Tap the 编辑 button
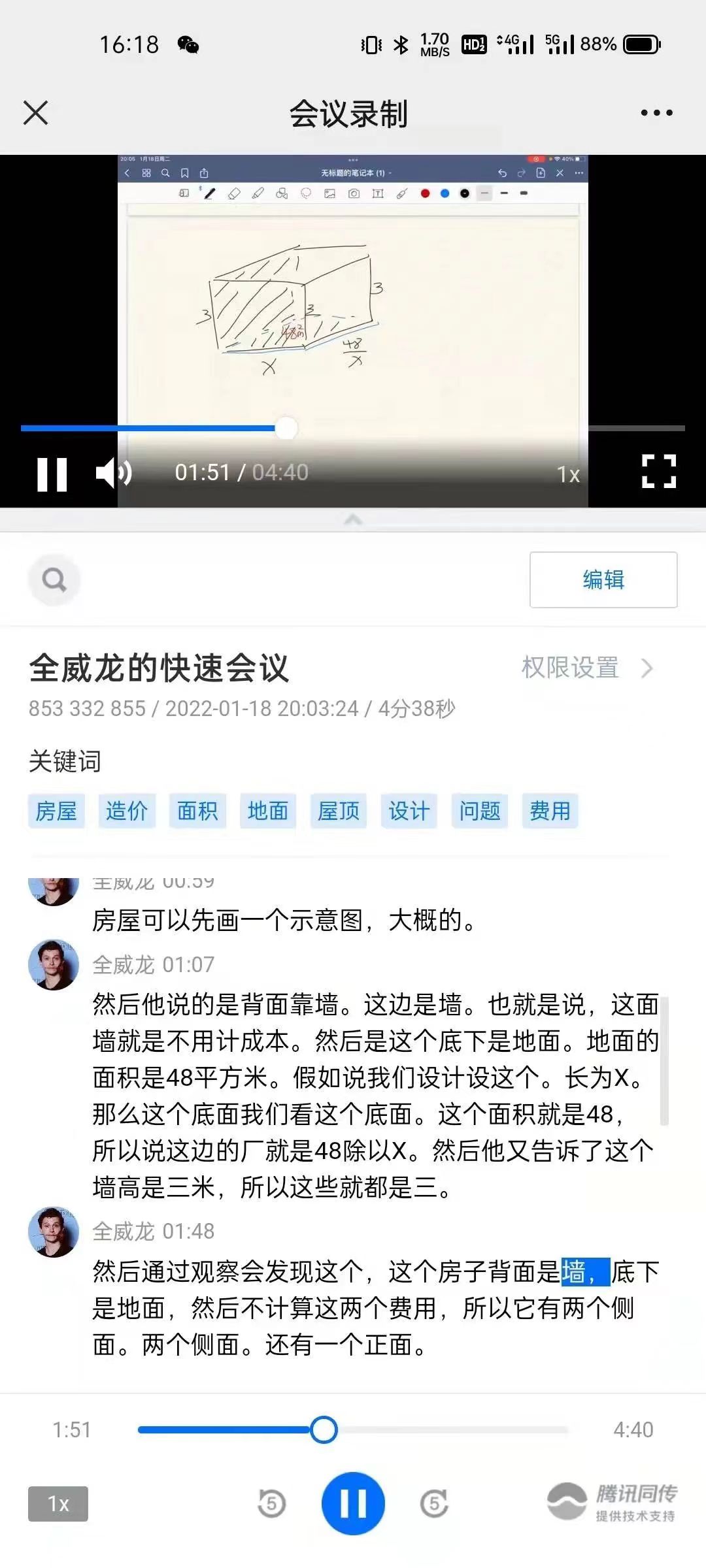 pos(603,580)
